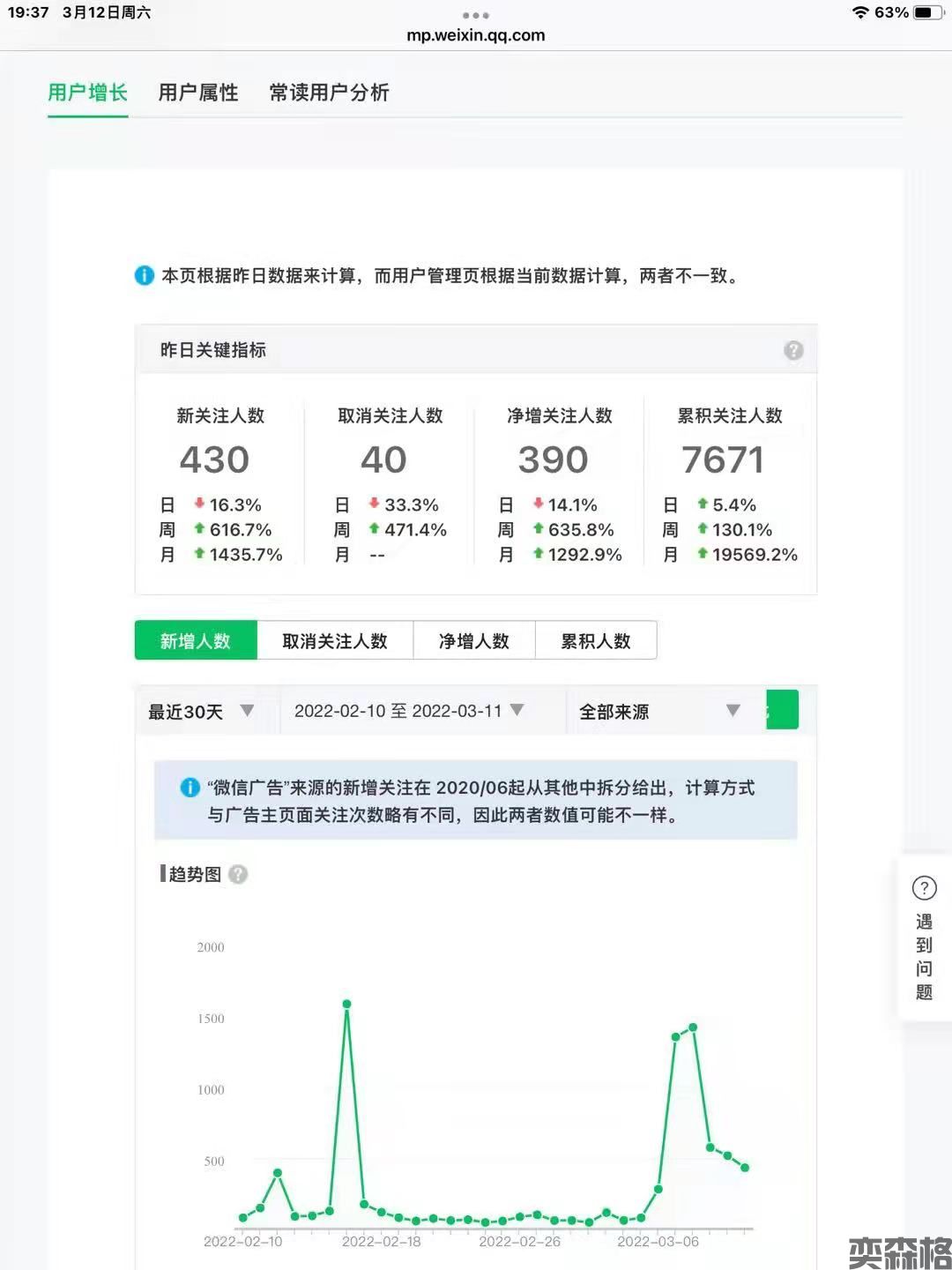The width and height of the screenshot is (952, 1270).
Task: Expand the 最近30天 range dropdown
Action: point(201,711)
